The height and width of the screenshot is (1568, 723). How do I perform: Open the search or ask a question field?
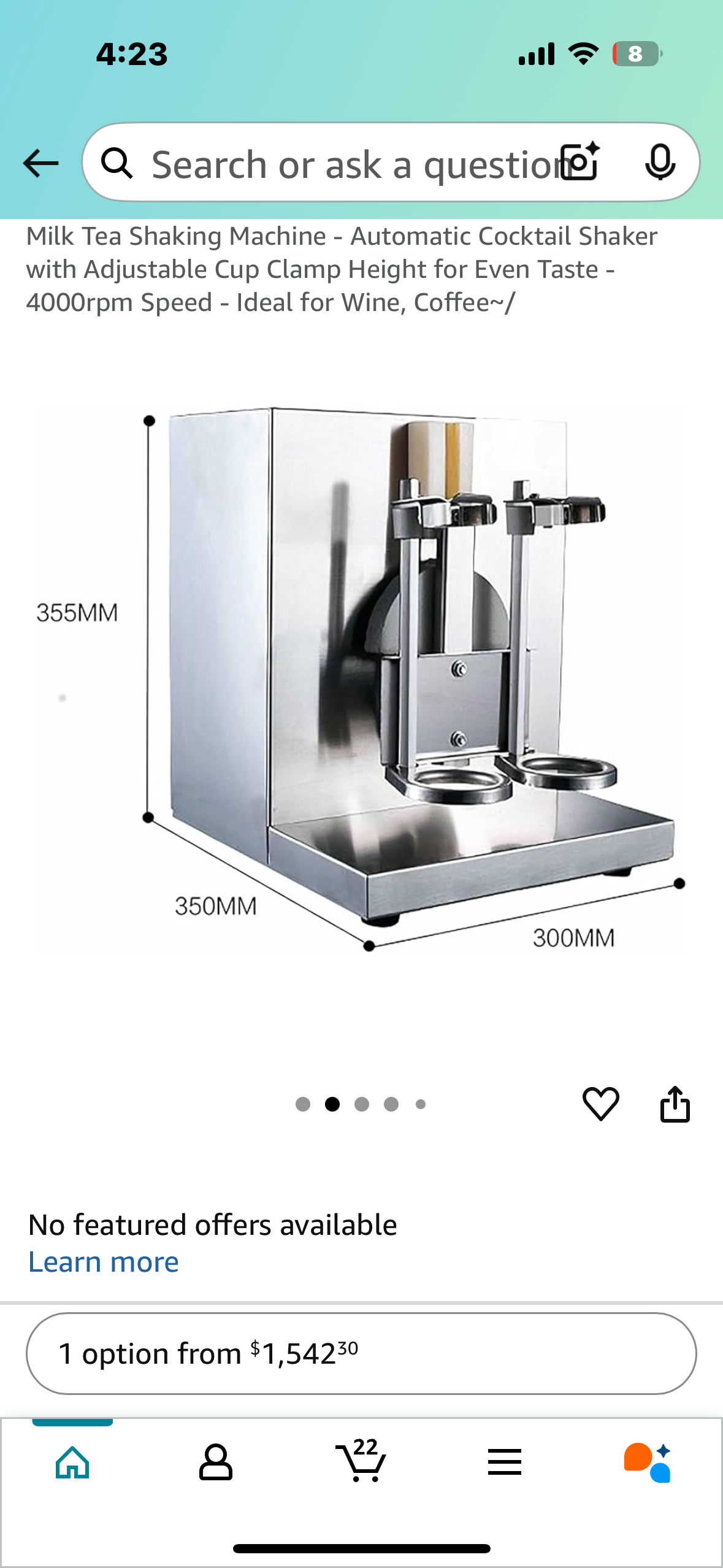click(343, 164)
